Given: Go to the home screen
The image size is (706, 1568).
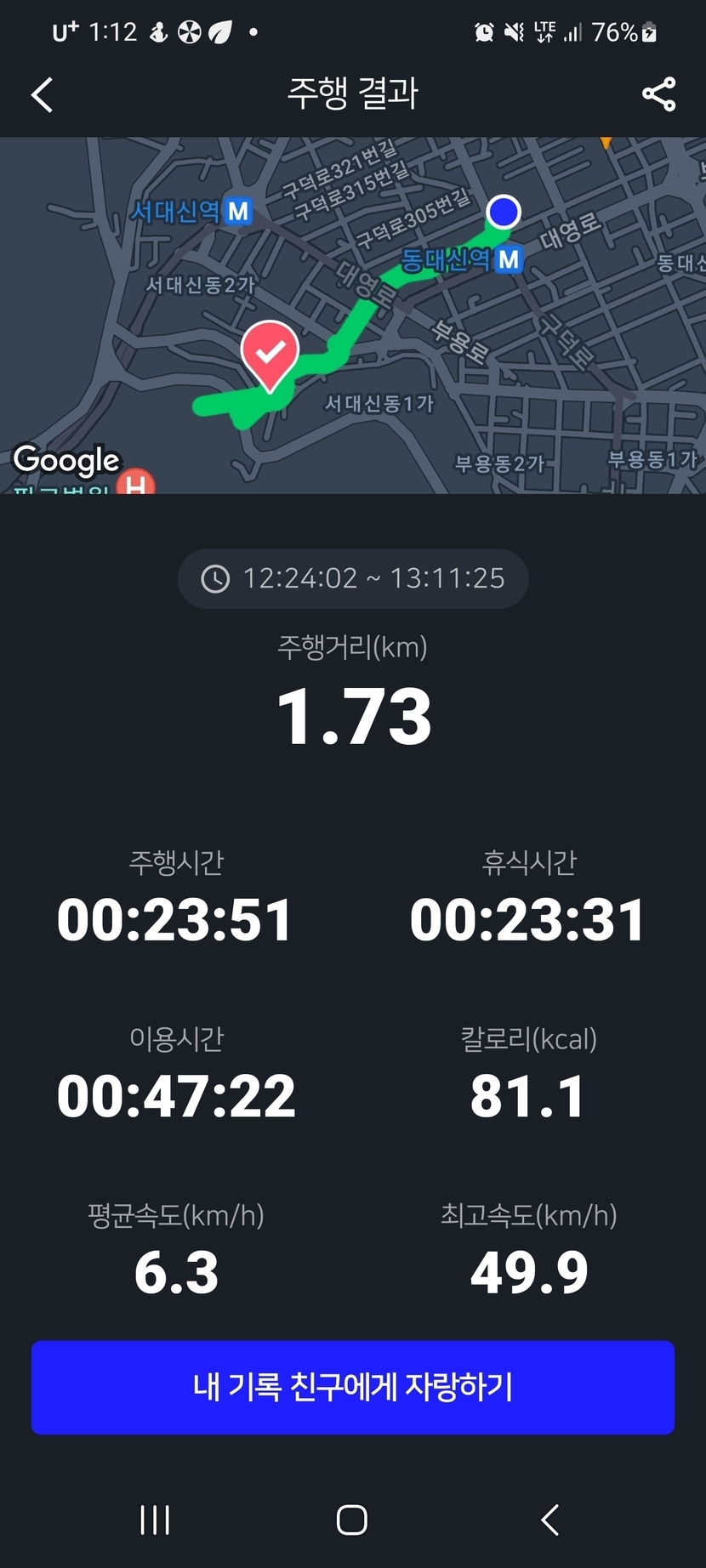Looking at the screenshot, I should click(x=352, y=1520).
